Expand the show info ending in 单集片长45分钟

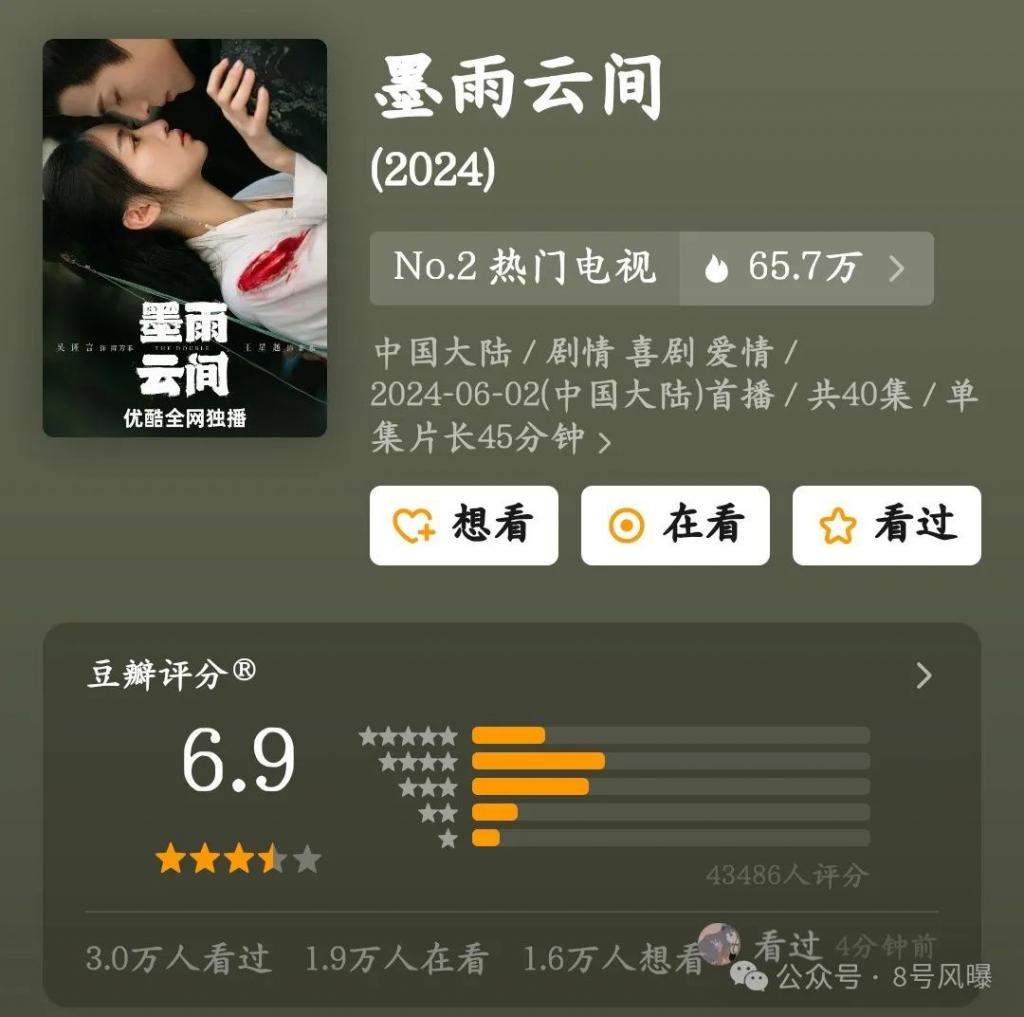tap(604, 442)
